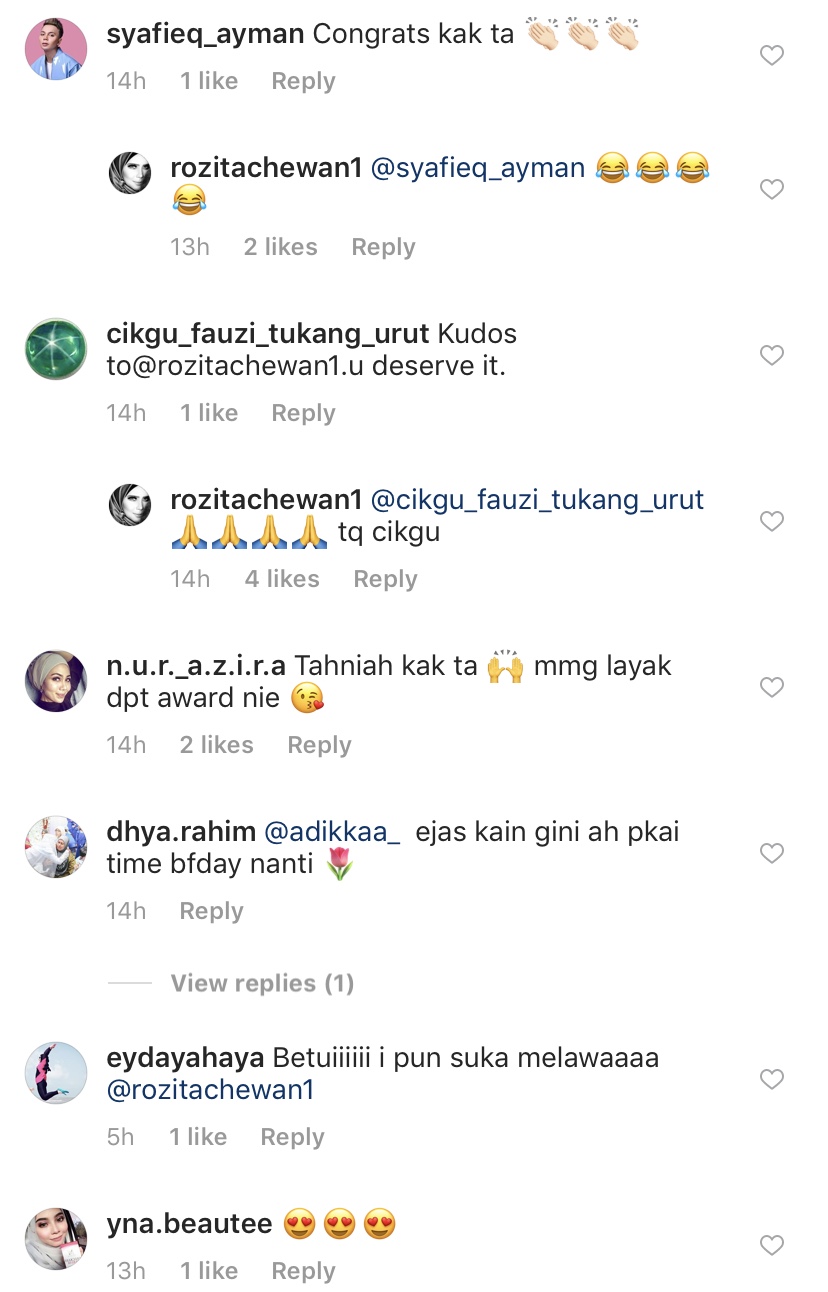Viewport: 828px width, 1292px height.
Task: Open @cikgu_fauzi_tukang_urut mention in rozitachewan1's reply
Action: pyautogui.click(x=537, y=500)
